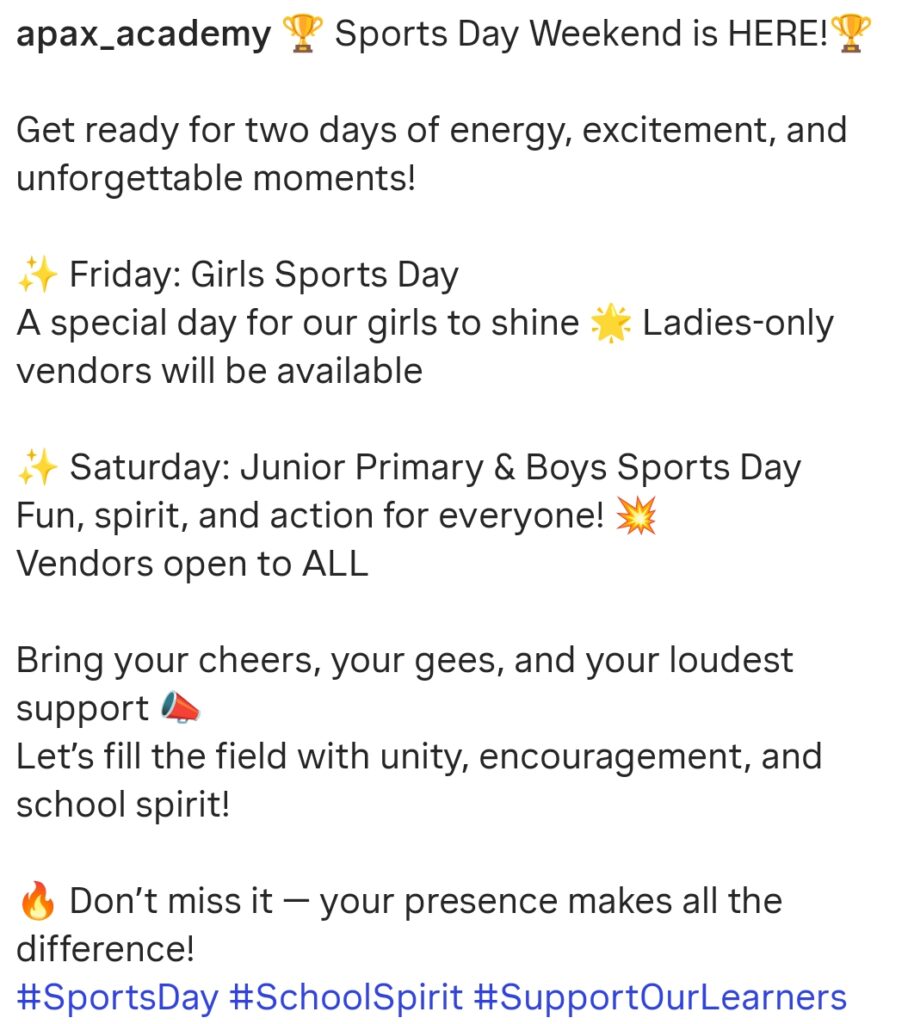Screen dimensions: 914x1024
Task: Tap the #SupportOurLearners hashtag
Action: coord(660,996)
